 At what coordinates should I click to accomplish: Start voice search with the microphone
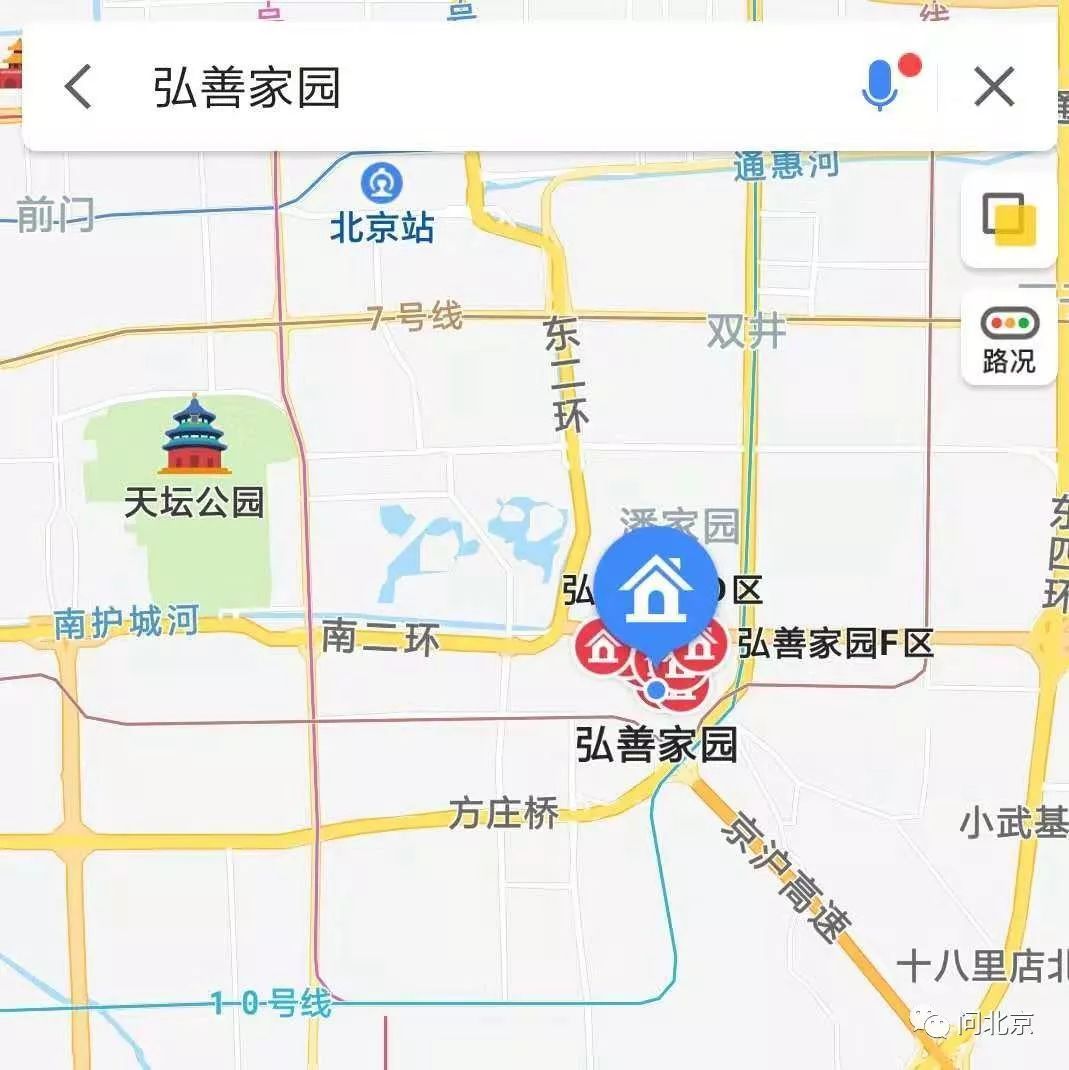[880, 85]
